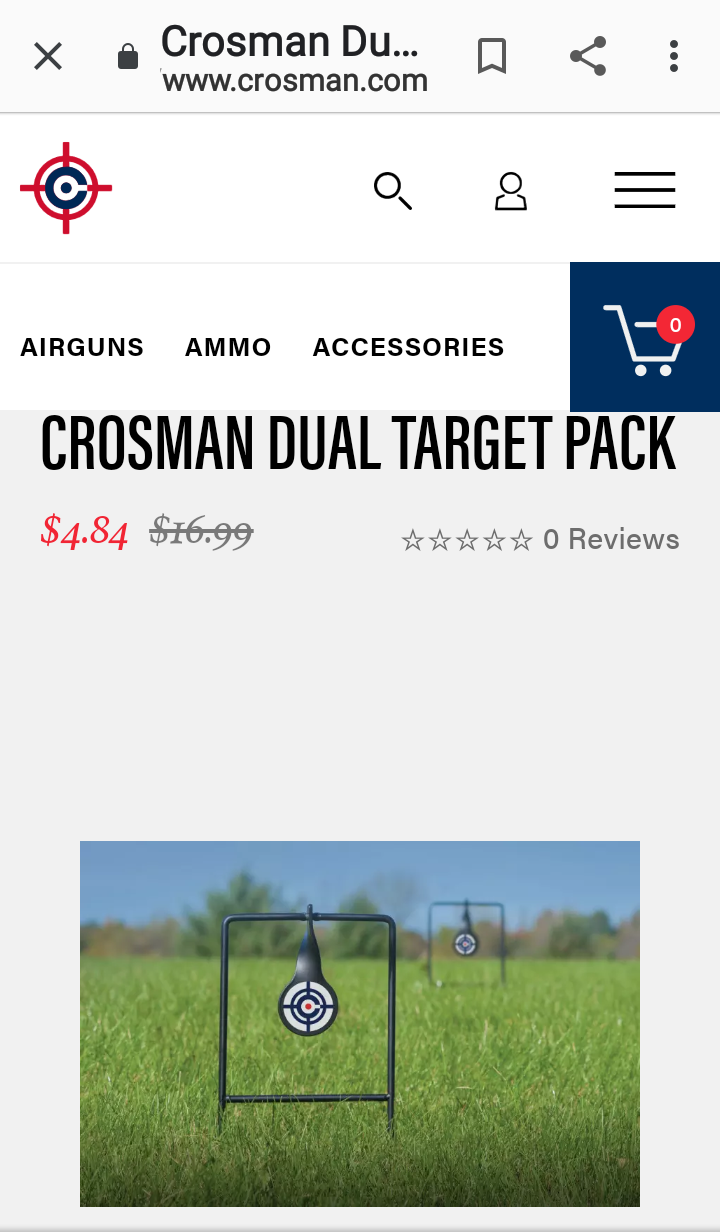Open the account profile icon

coord(510,190)
